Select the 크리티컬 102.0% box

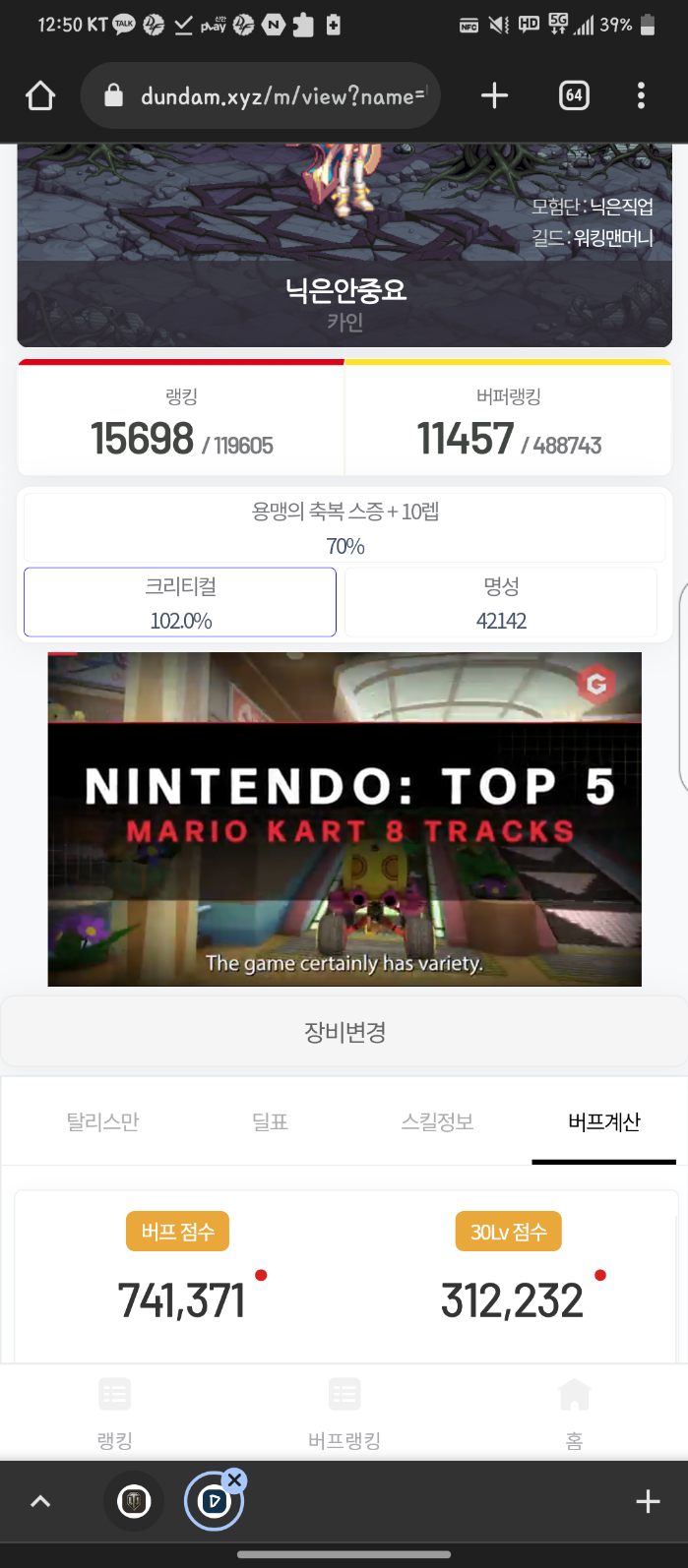coord(180,602)
